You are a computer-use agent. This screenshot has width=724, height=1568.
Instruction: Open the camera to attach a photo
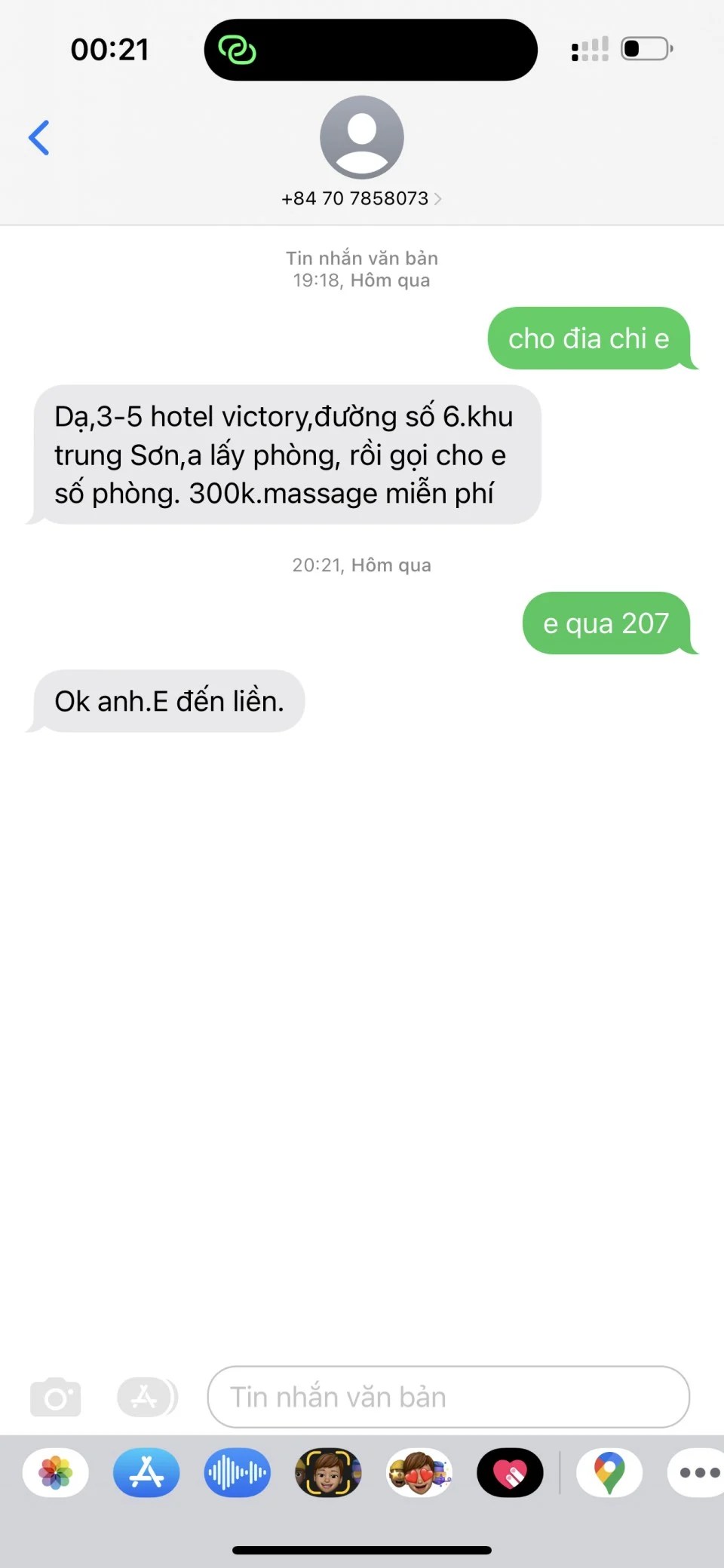(55, 1397)
